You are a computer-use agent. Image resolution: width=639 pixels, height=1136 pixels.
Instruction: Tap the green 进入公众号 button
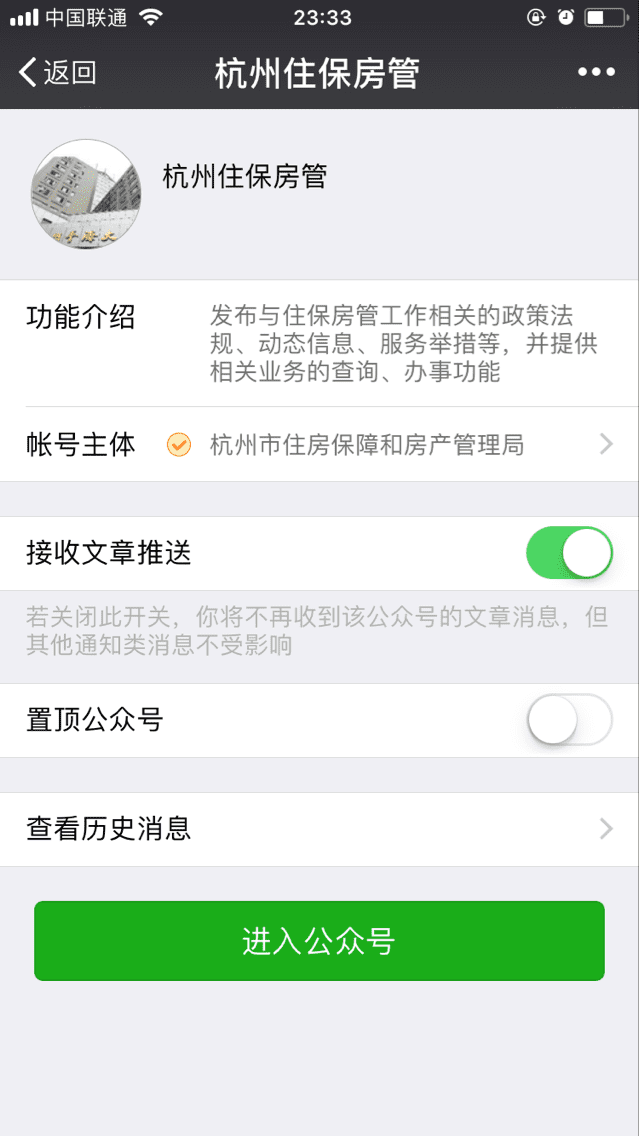point(320,940)
